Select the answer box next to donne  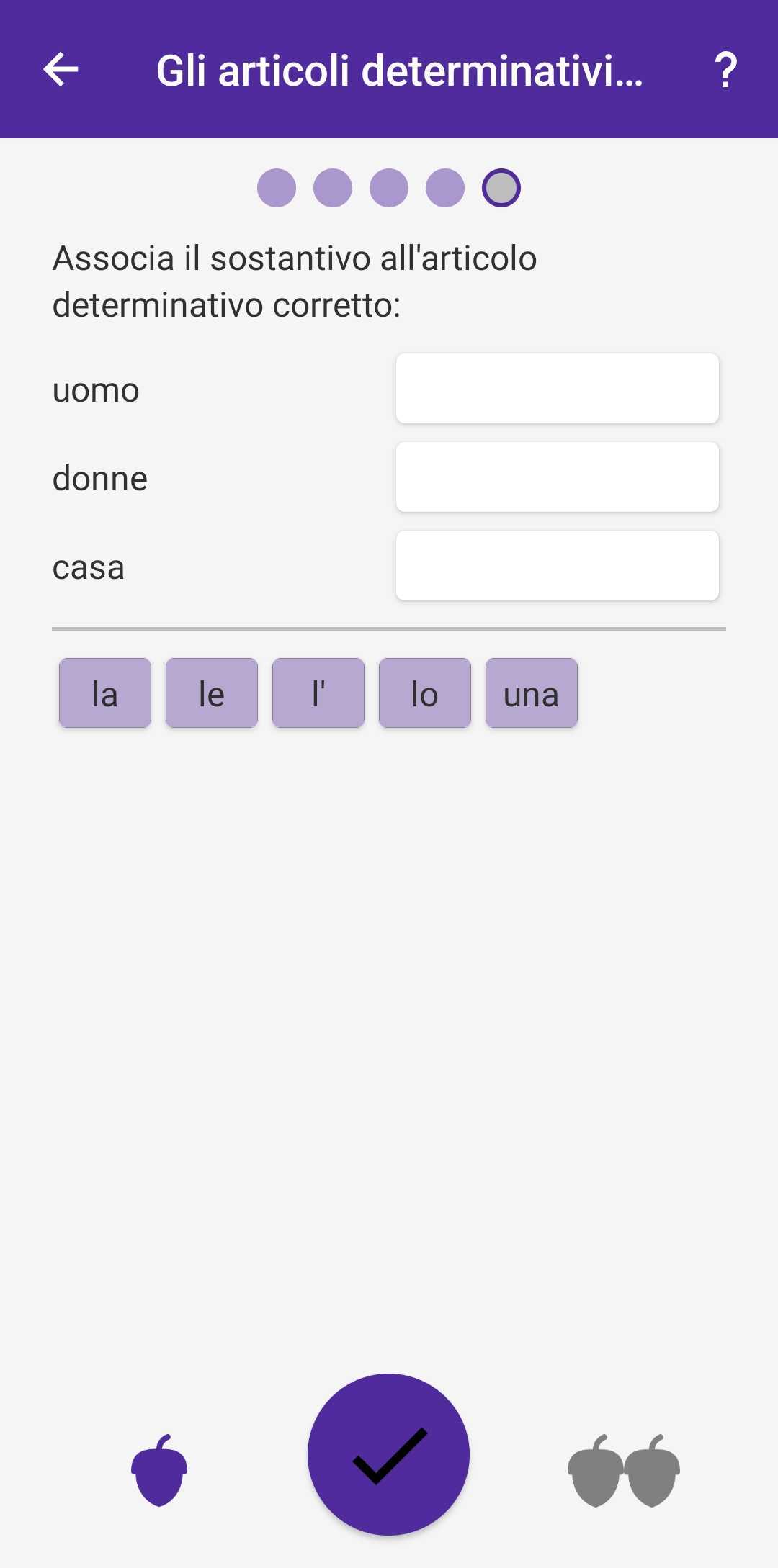click(x=558, y=477)
